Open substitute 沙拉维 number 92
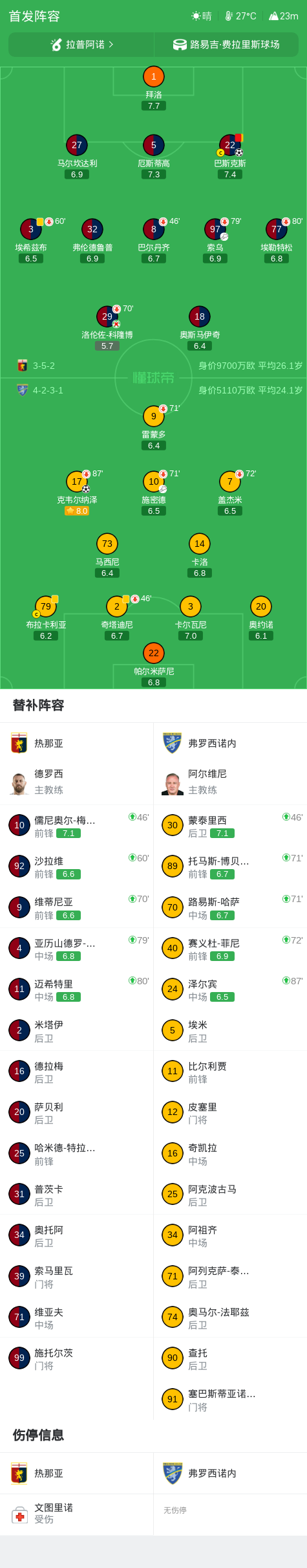307x1568 pixels. pyautogui.click(x=77, y=866)
